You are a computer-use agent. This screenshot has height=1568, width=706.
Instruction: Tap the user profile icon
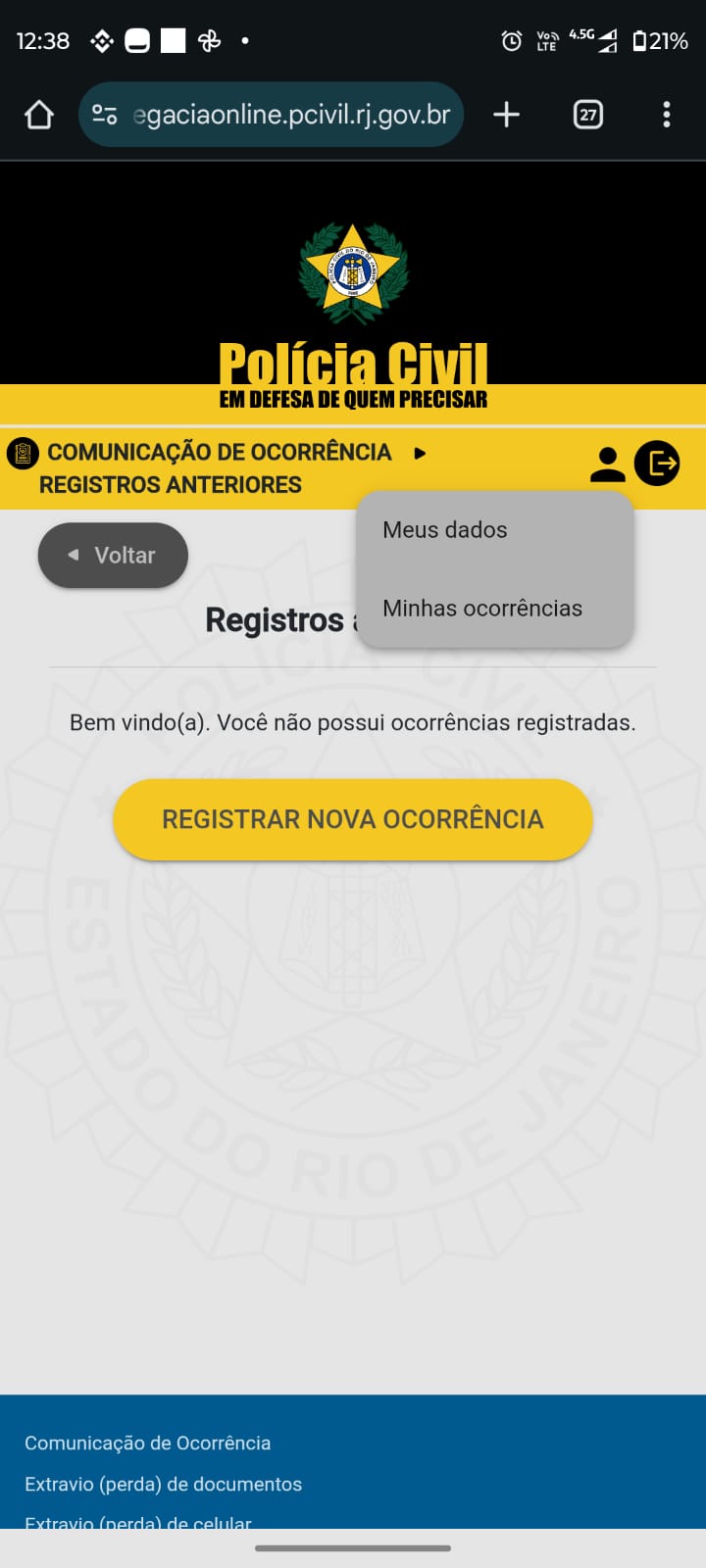tap(607, 464)
